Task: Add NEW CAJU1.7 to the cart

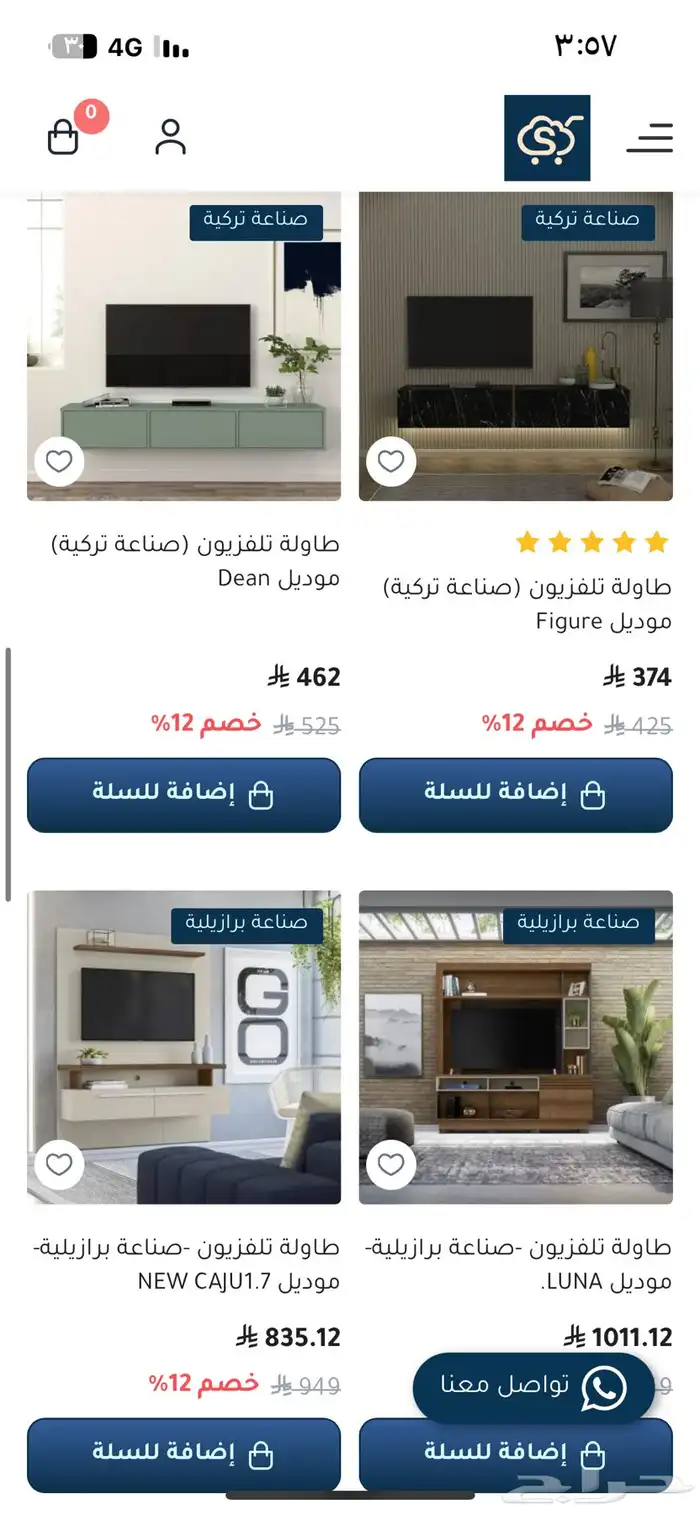Action: click(x=184, y=1454)
